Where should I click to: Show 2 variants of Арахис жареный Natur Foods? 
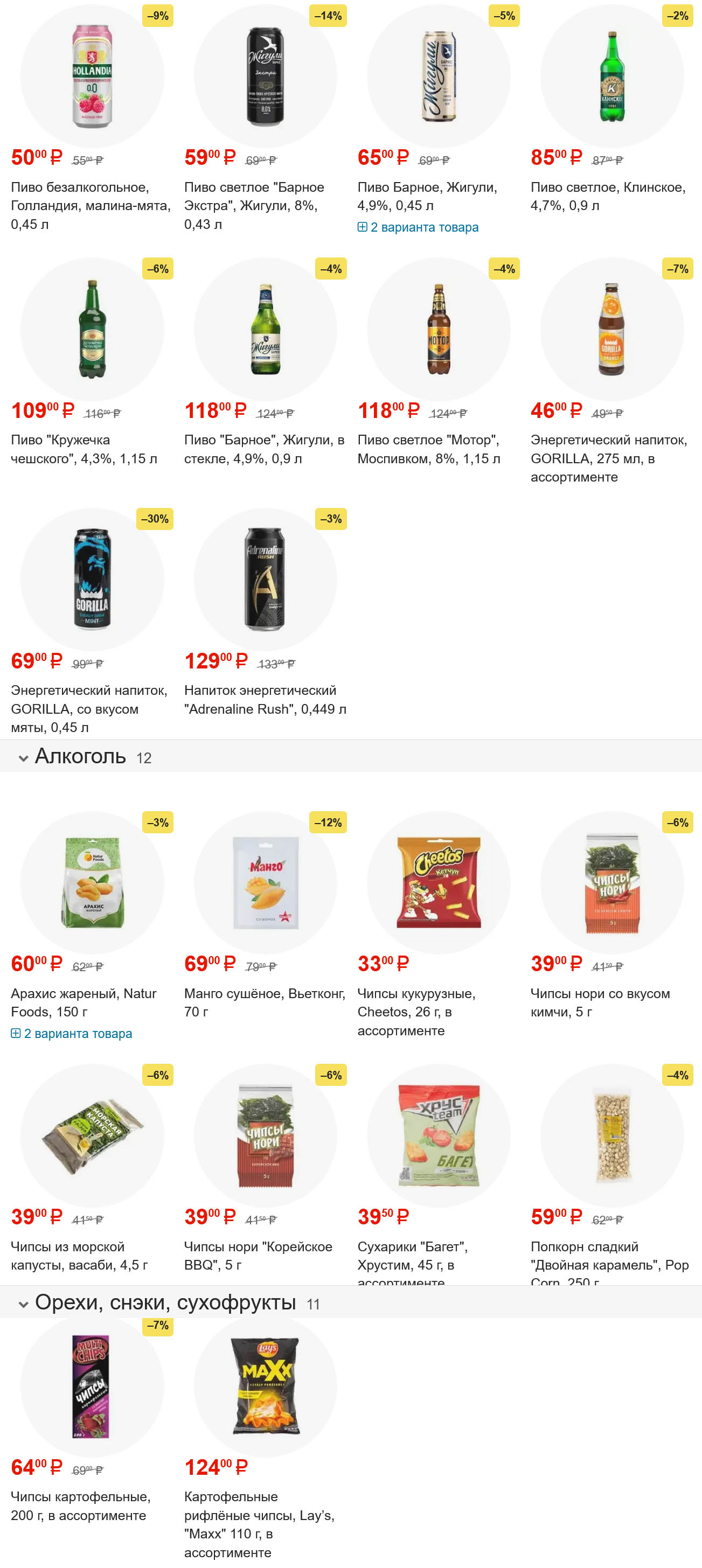click(x=78, y=1034)
